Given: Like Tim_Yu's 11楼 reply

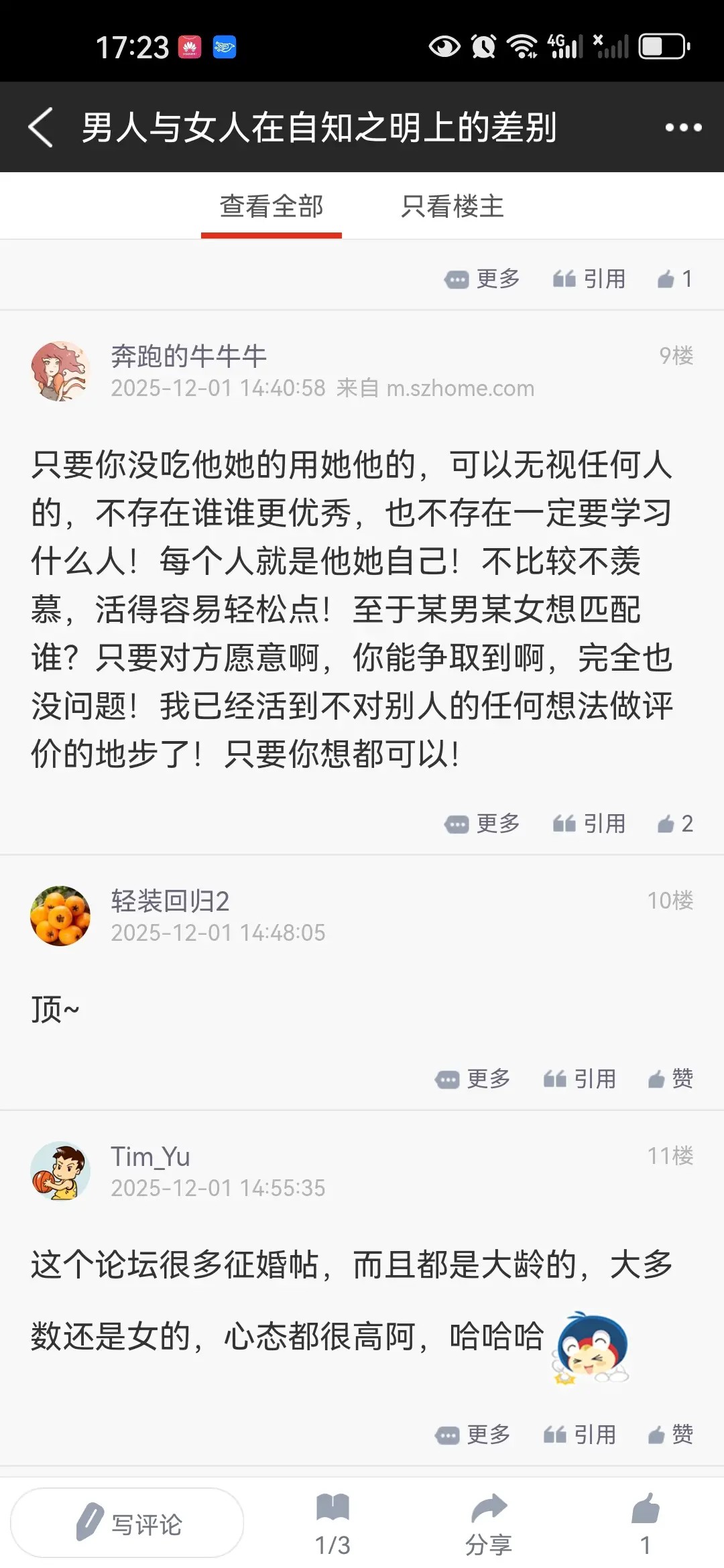Looking at the screenshot, I should pyautogui.click(x=670, y=1435).
